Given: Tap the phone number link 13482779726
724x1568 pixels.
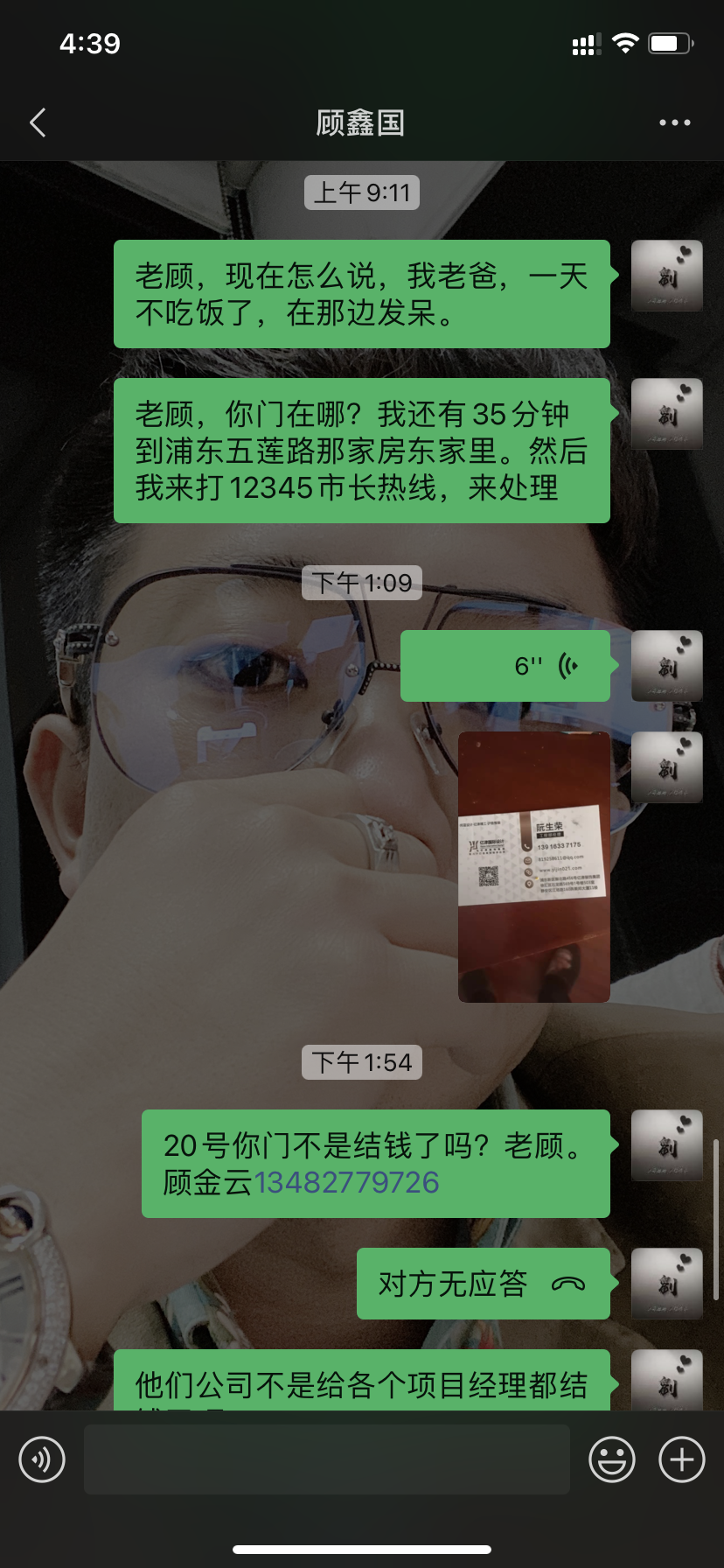Looking at the screenshot, I should [346, 1183].
